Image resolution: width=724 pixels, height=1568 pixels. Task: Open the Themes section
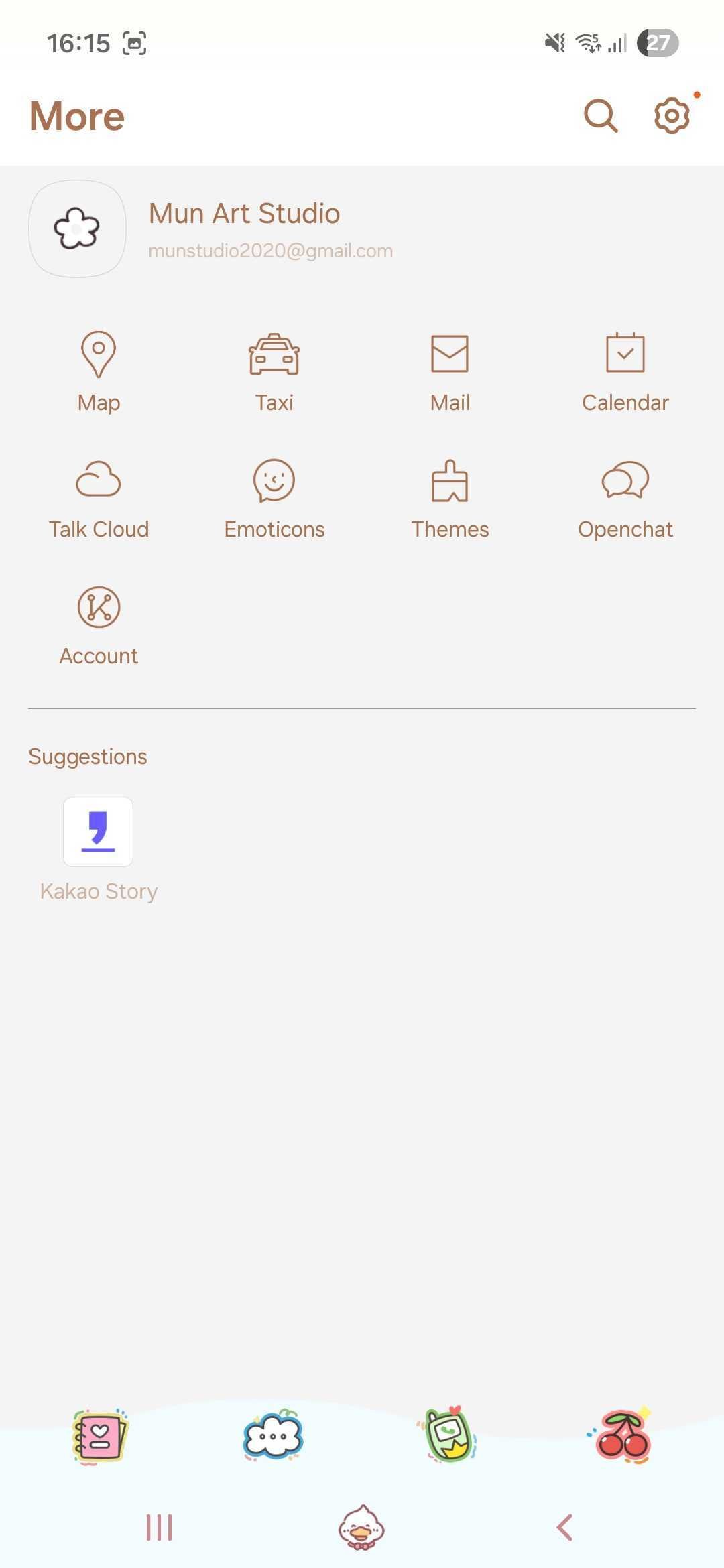[x=450, y=498]
